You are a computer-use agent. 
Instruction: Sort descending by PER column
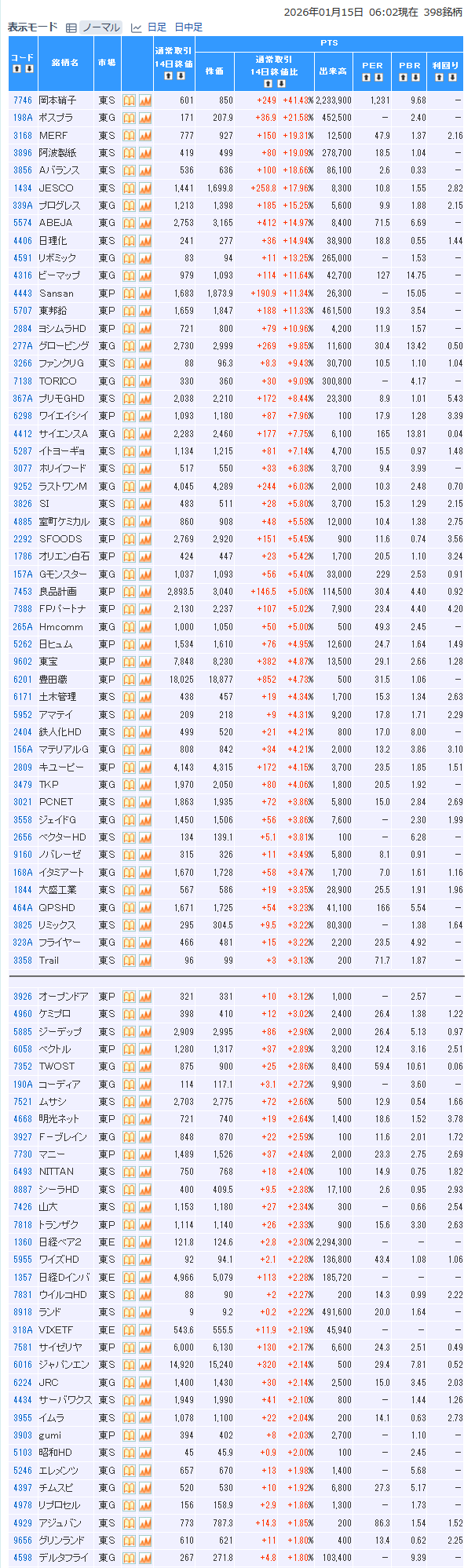click(x=379, y=77)
